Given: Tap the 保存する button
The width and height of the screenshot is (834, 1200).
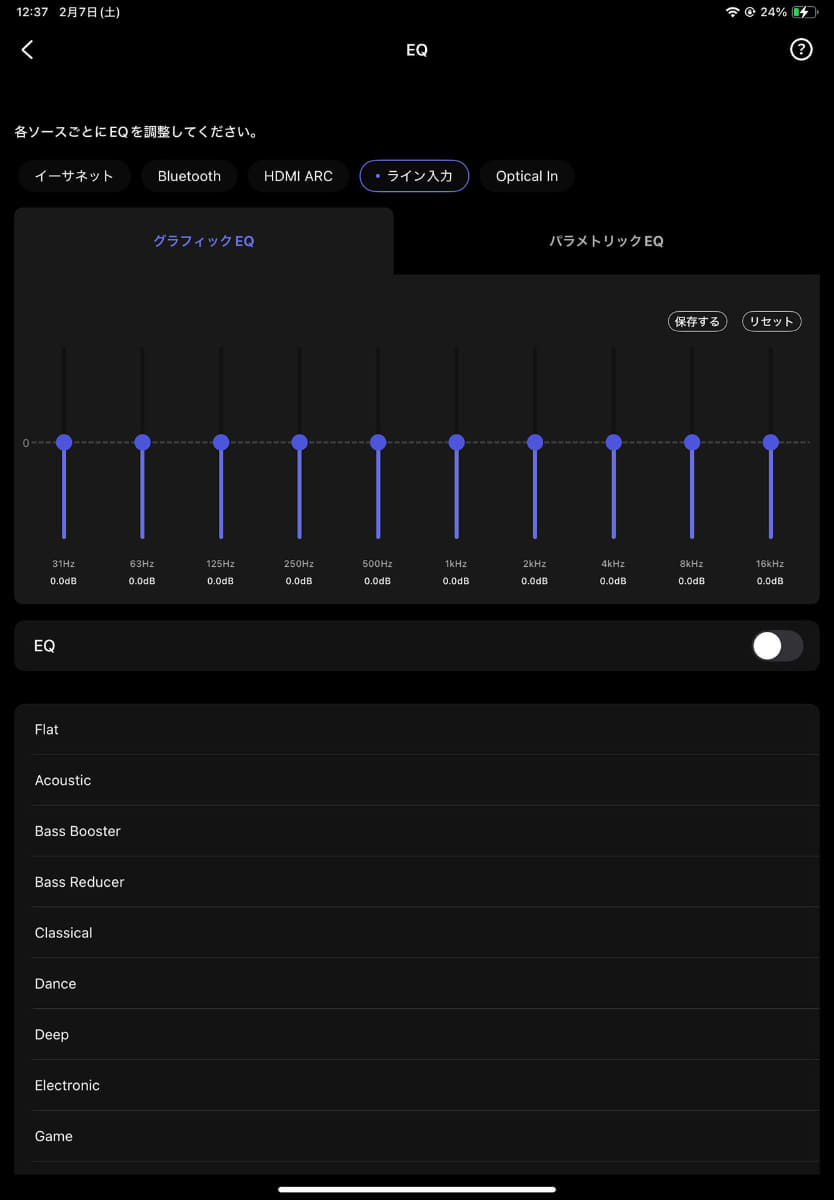Looking at the screenshot, I should 697,321.
